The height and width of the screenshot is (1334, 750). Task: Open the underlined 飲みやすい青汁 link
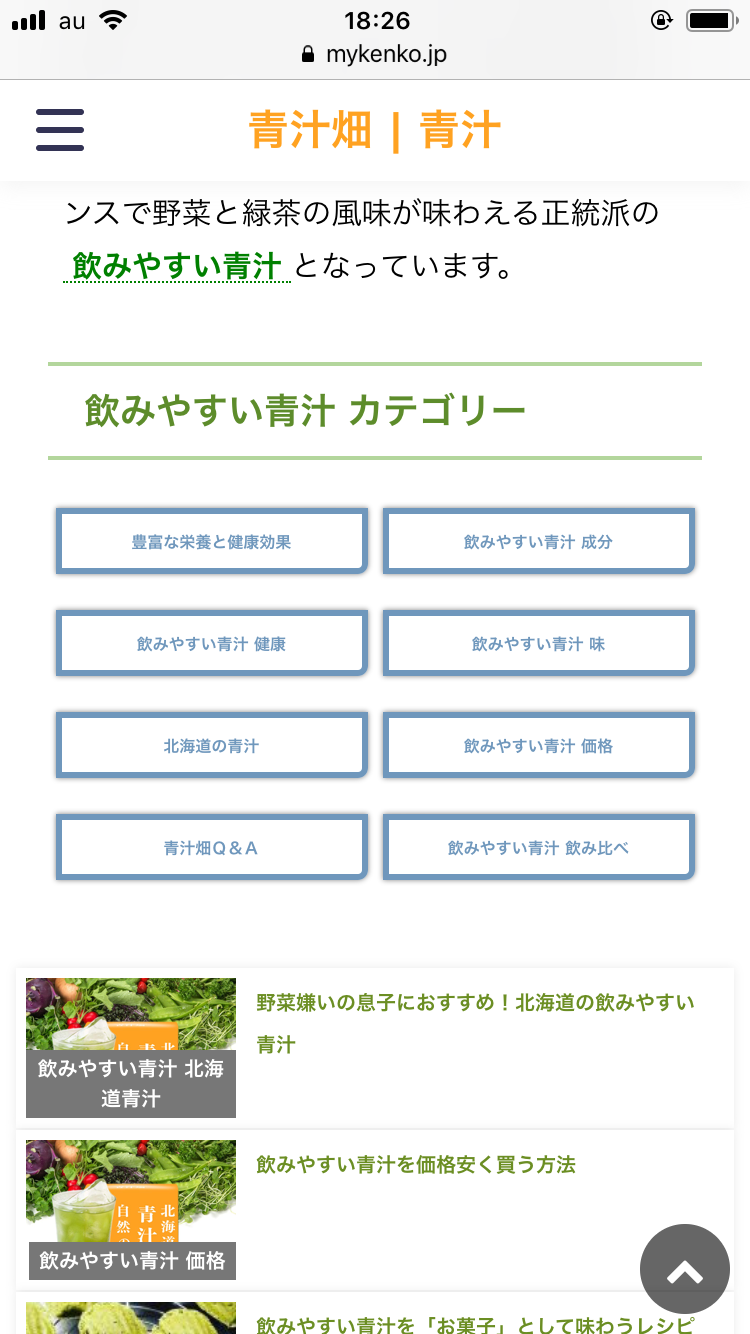[177, 267]
